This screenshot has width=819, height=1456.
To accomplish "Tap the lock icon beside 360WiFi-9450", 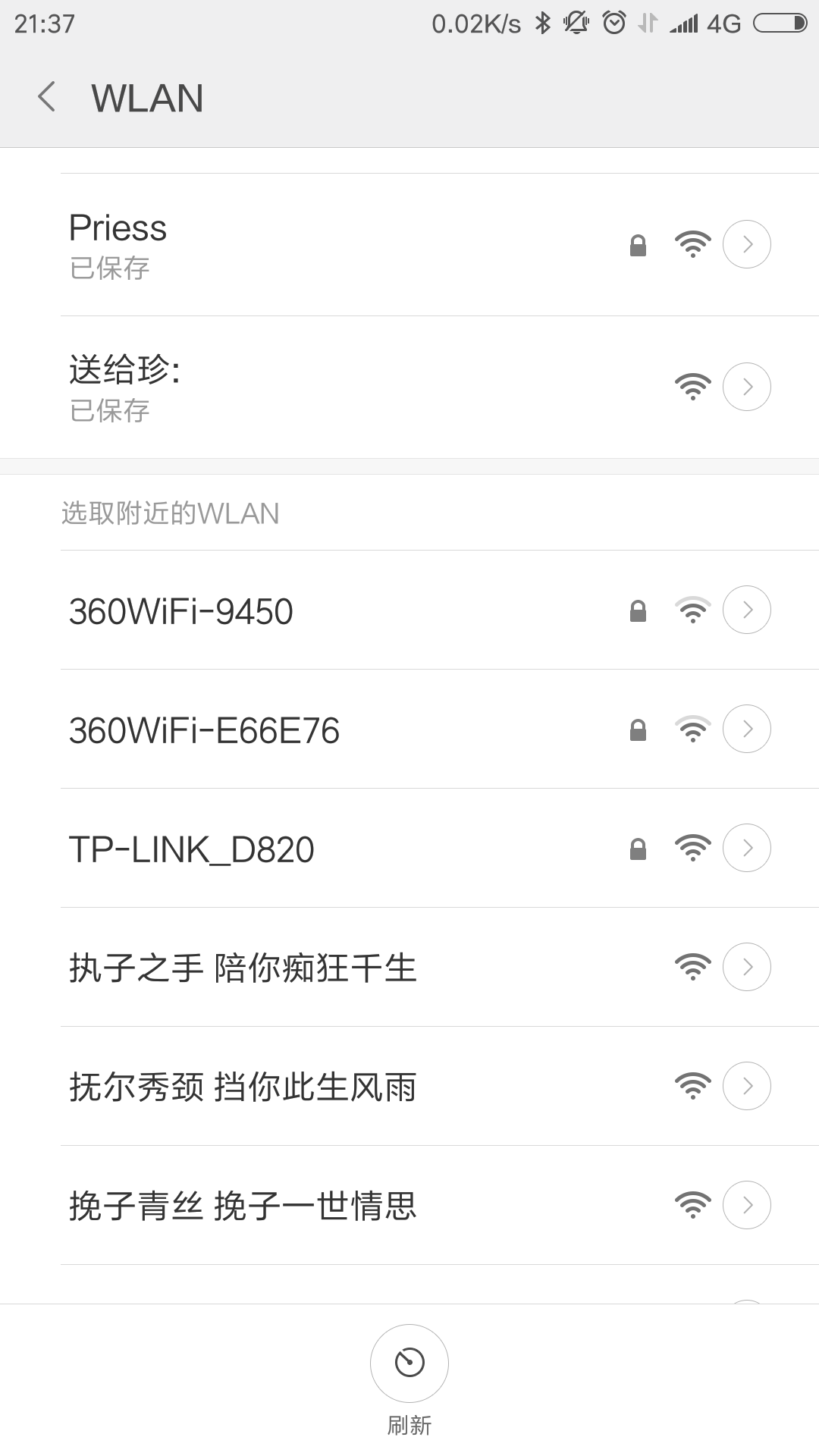I will click(637, 609).
